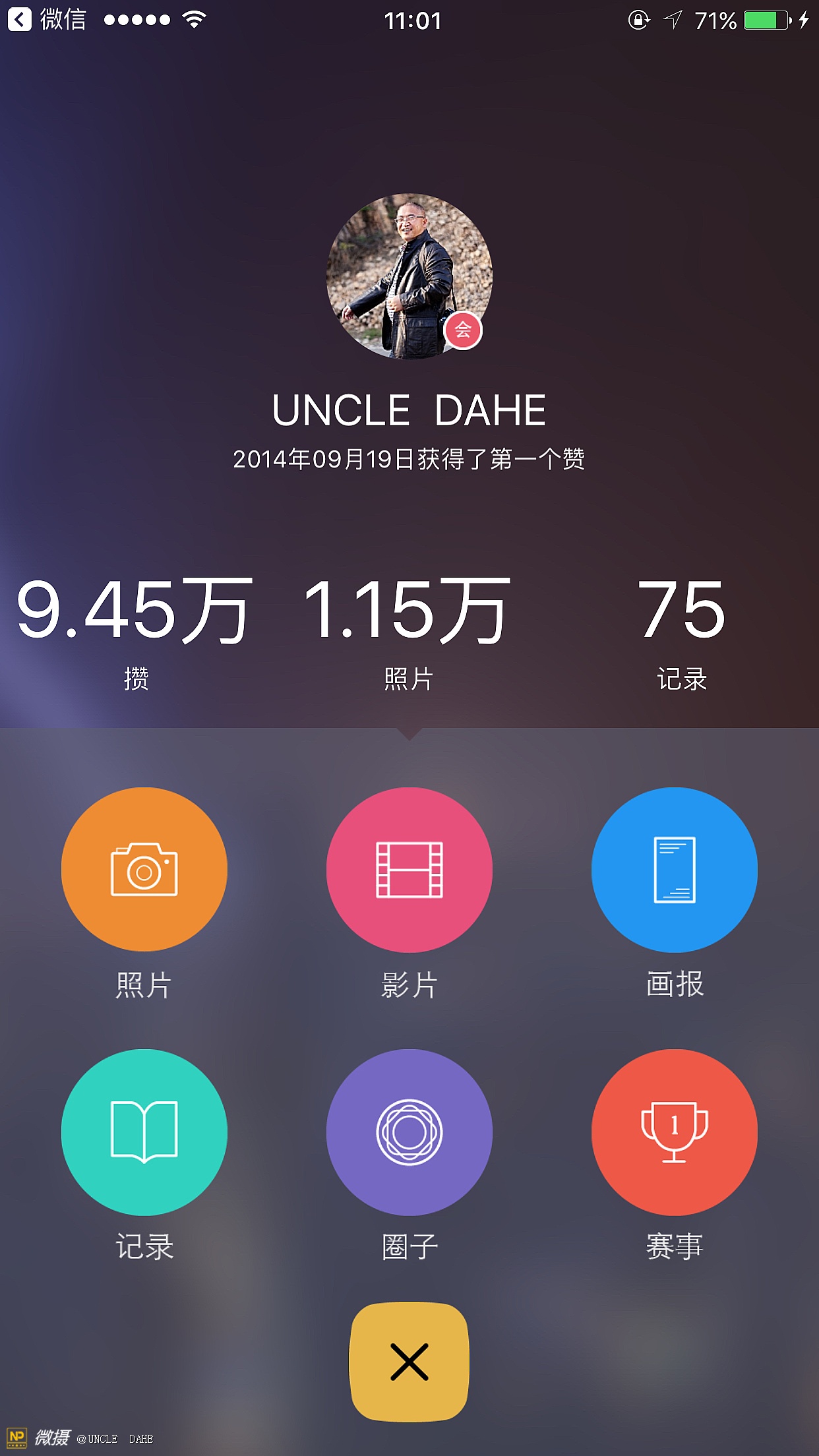Image resolution: width=819 pixels, height=1456 pixels.
Task: Open UNCLE DAHE's profile avatar
Action: pos(409,276)
